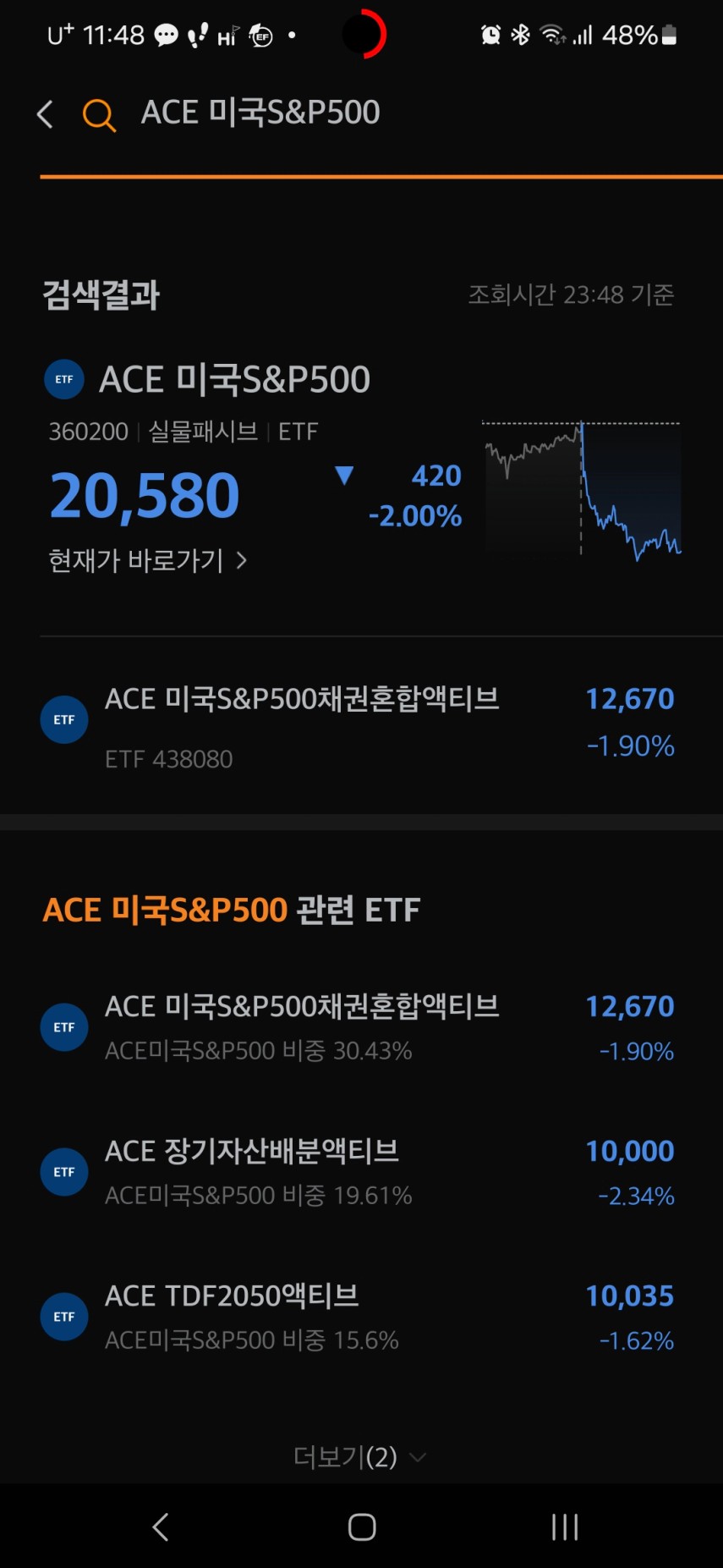Screen dimensions: 723x1568
Task: Tap the orange search icon
Action: pos(99,114)
